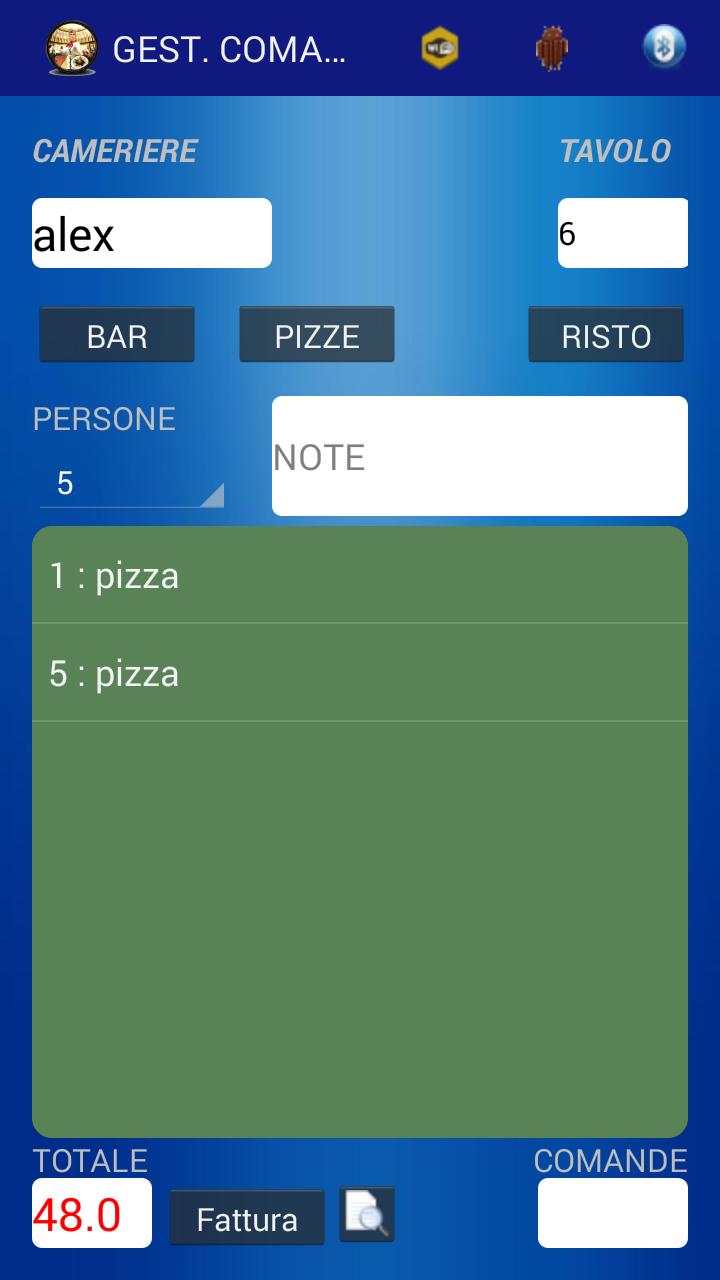
Task: Select the RISTO category
Action: (605, 333)
